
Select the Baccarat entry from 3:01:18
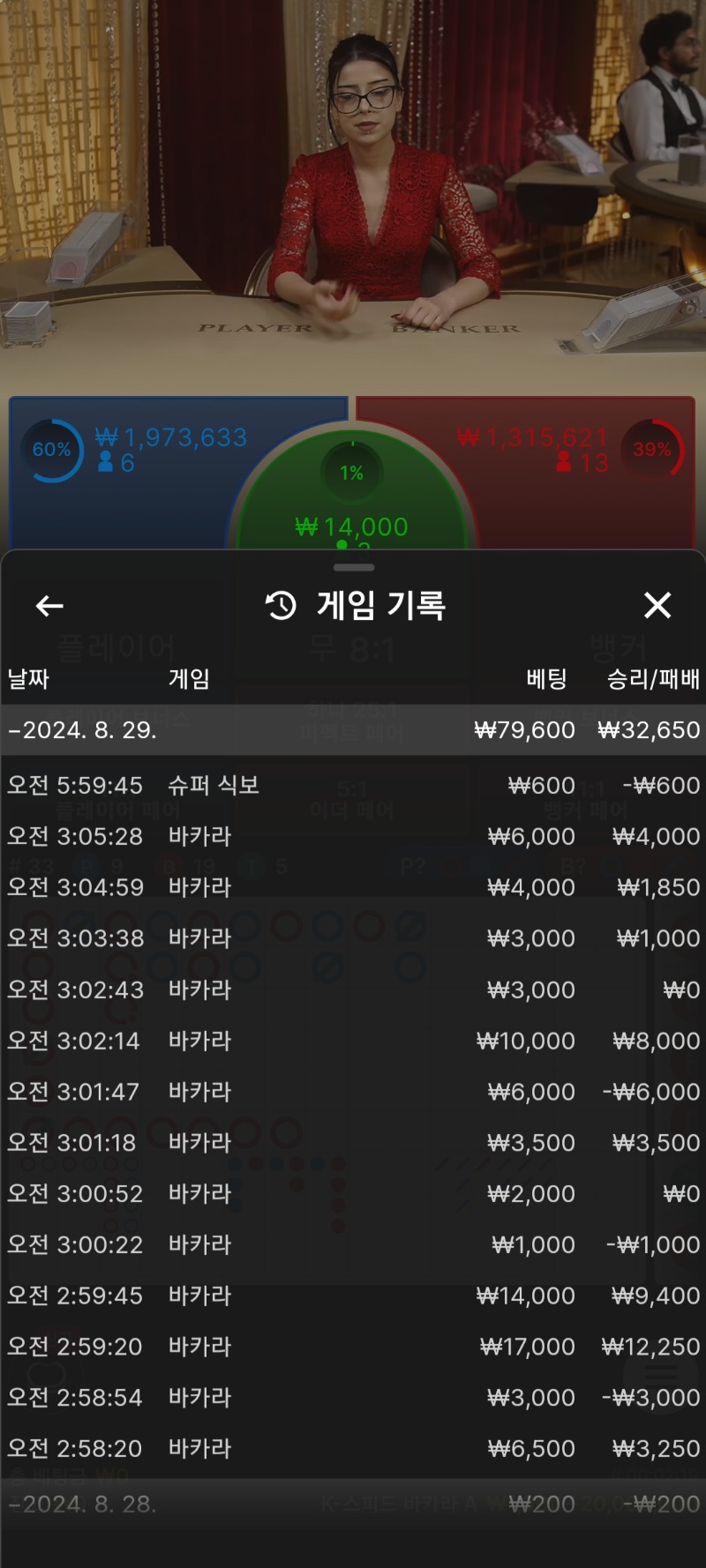coord(353,1143)
